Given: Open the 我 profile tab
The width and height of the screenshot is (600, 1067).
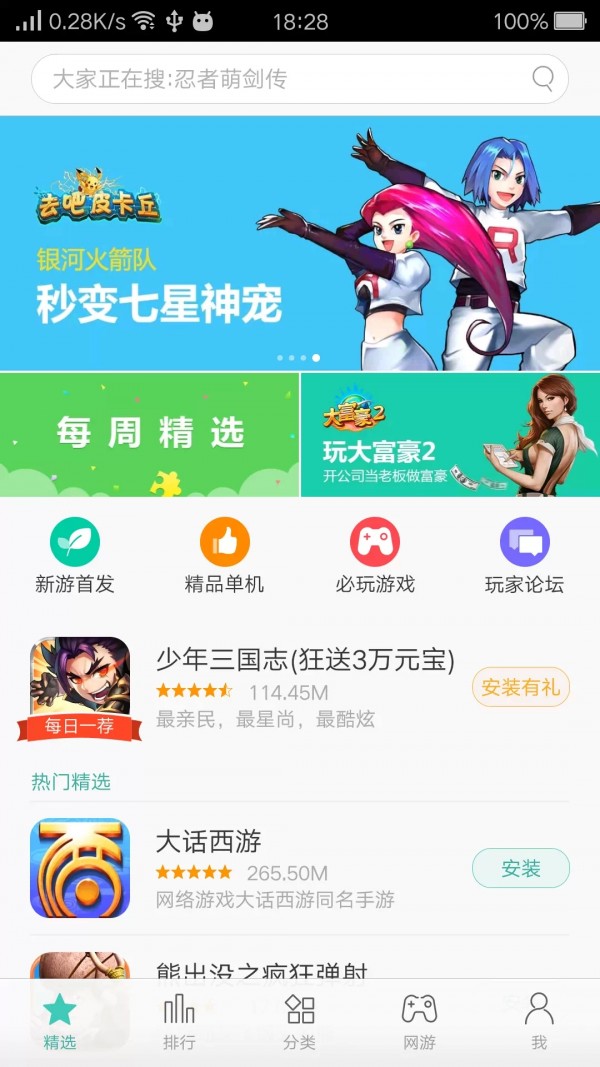Looking at the screenshot, I should (x=539, y=1020).
